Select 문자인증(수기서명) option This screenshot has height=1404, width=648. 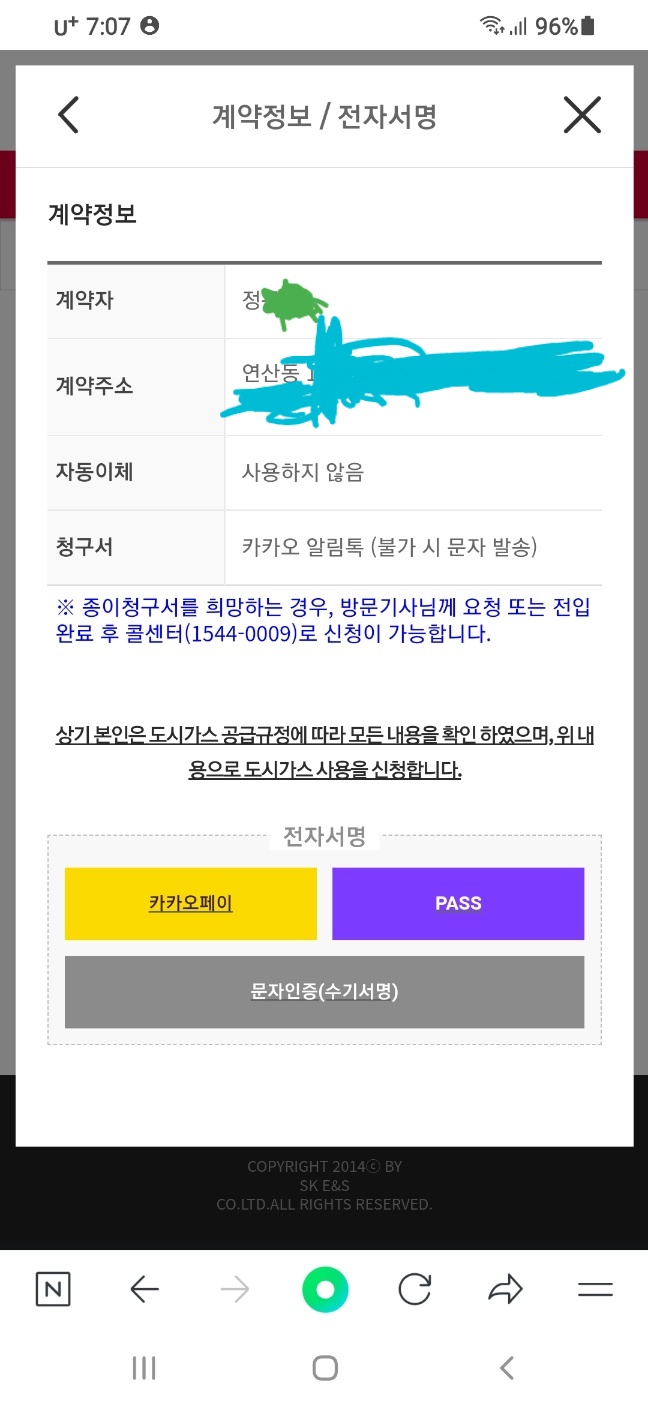[x=324, y=991]
